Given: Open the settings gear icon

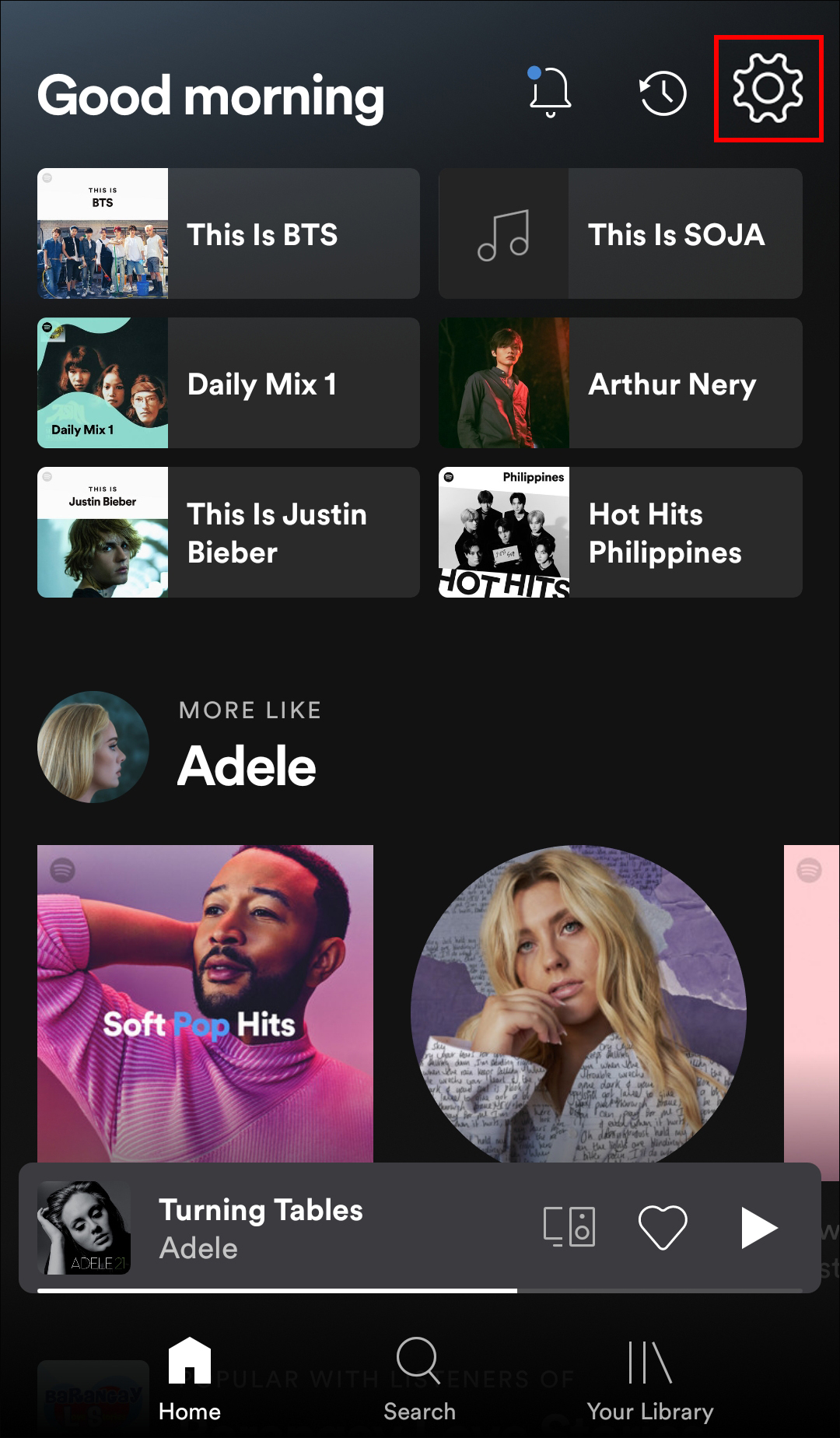Looking at the screenshot, I should [768, 89].
